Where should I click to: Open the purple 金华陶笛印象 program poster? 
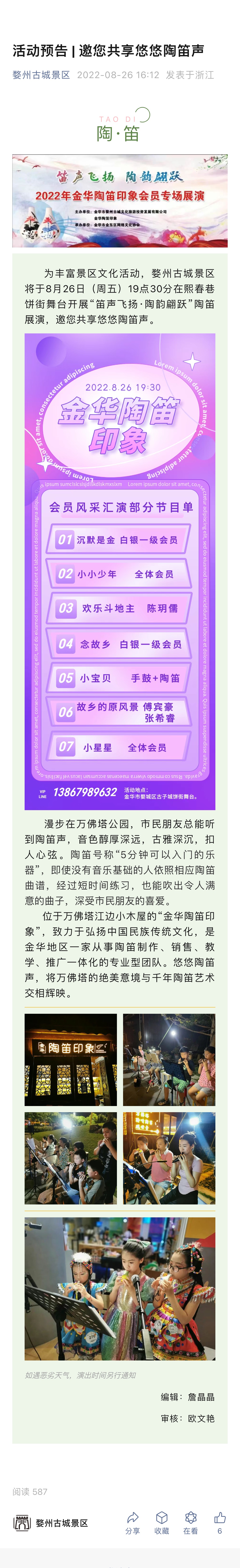(x=120, y=571)
